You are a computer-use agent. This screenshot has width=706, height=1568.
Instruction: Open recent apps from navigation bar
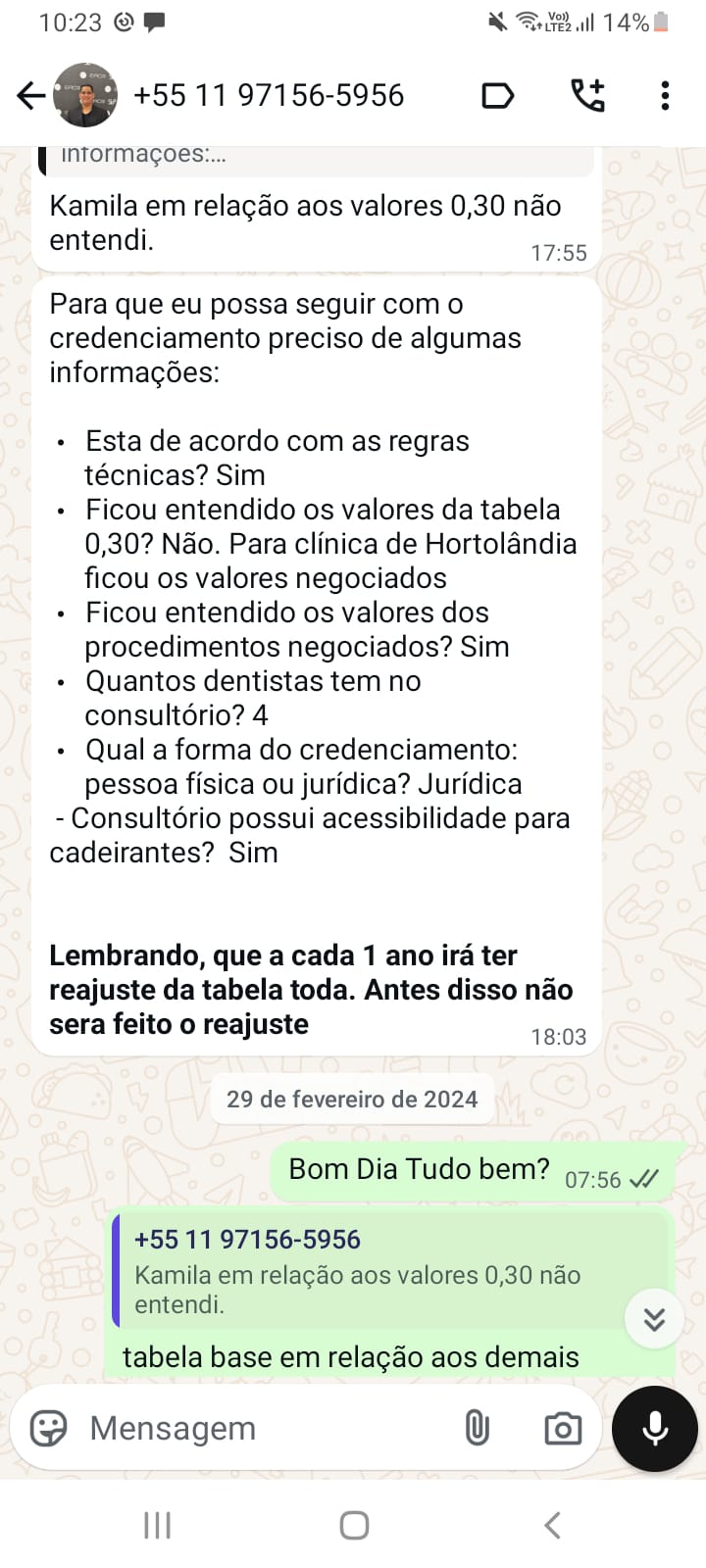[157, 1525]
